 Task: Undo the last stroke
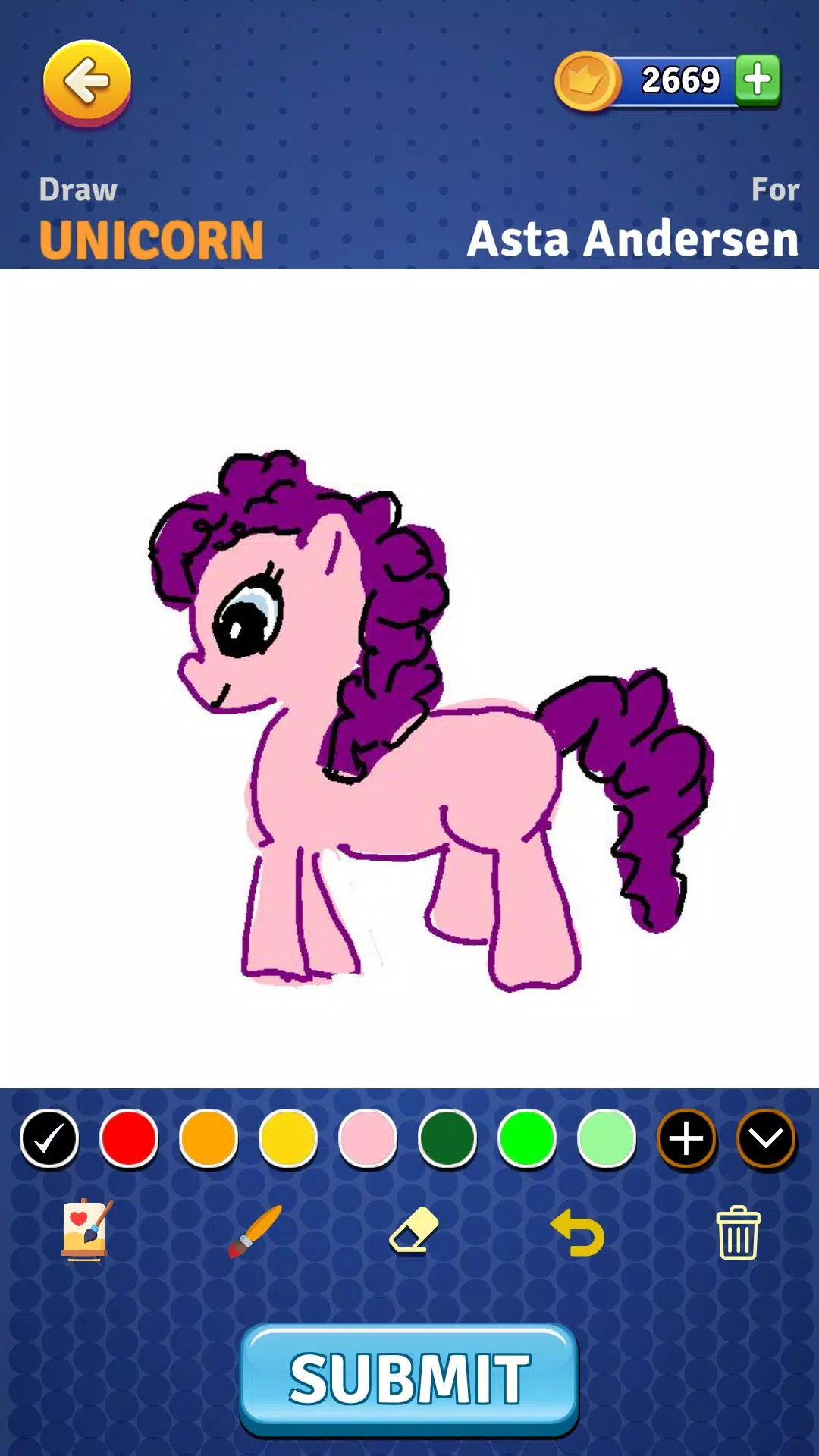(x=578, y=1232)
